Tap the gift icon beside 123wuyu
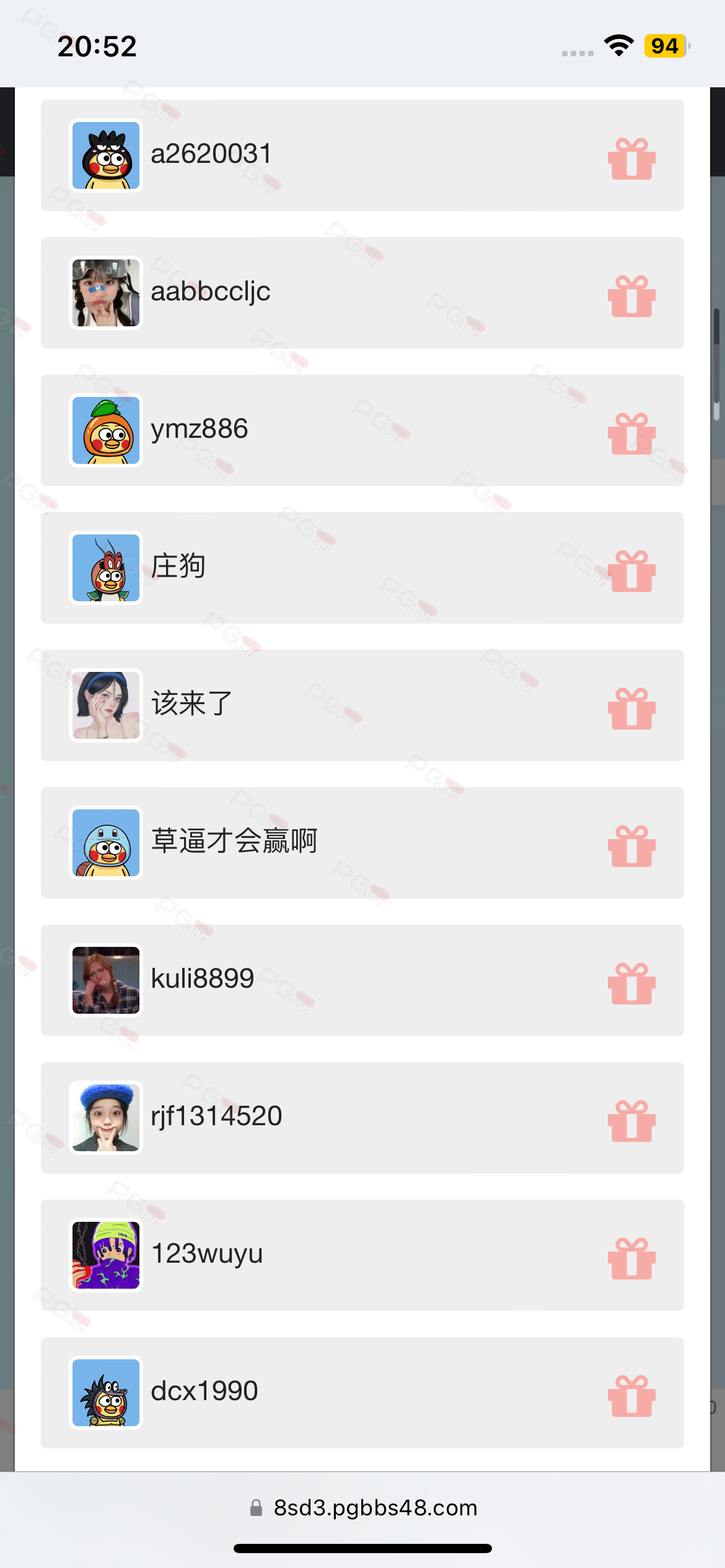Screen dimensions: 725x1568 631,1259
